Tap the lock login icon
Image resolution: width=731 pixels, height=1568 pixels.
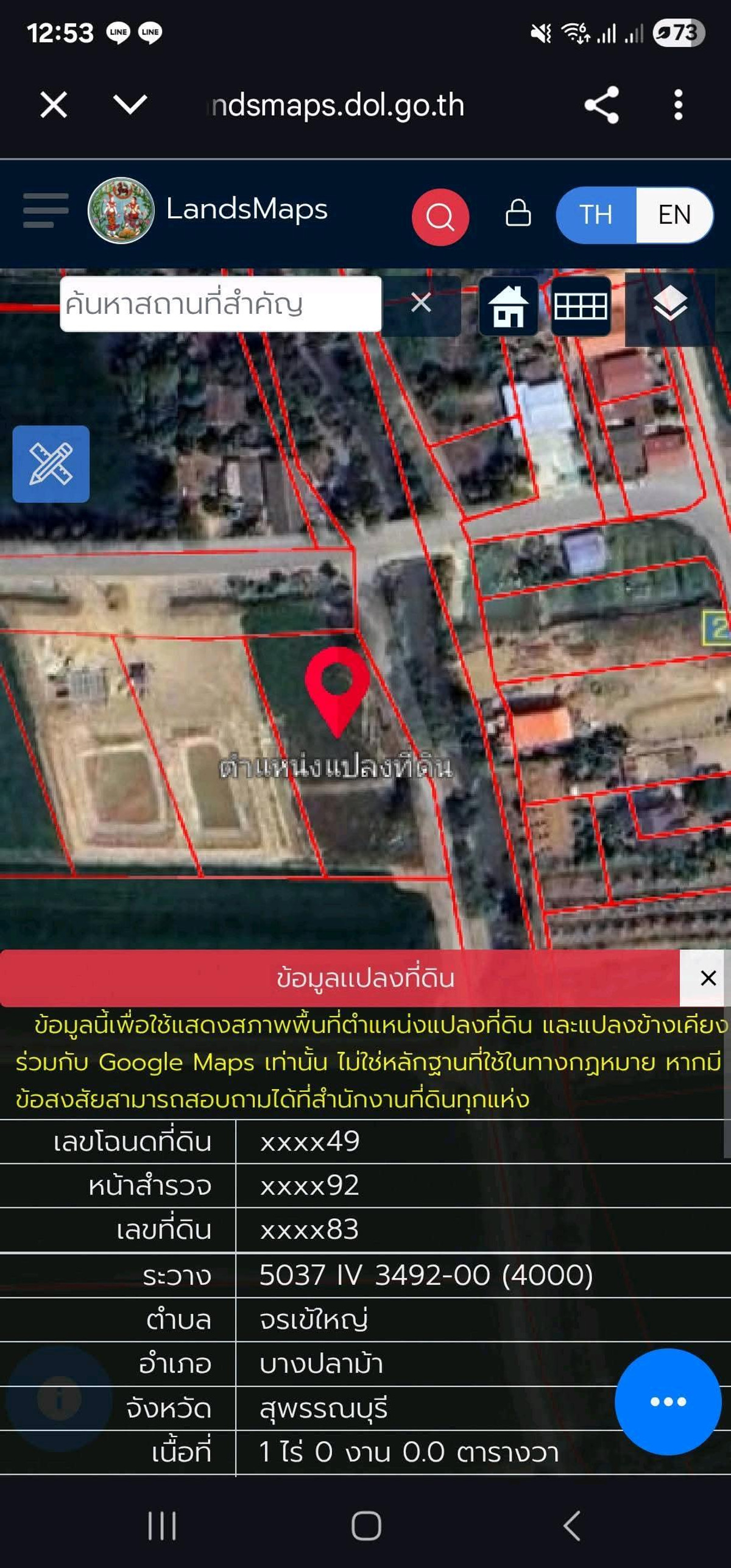point(518,213)
